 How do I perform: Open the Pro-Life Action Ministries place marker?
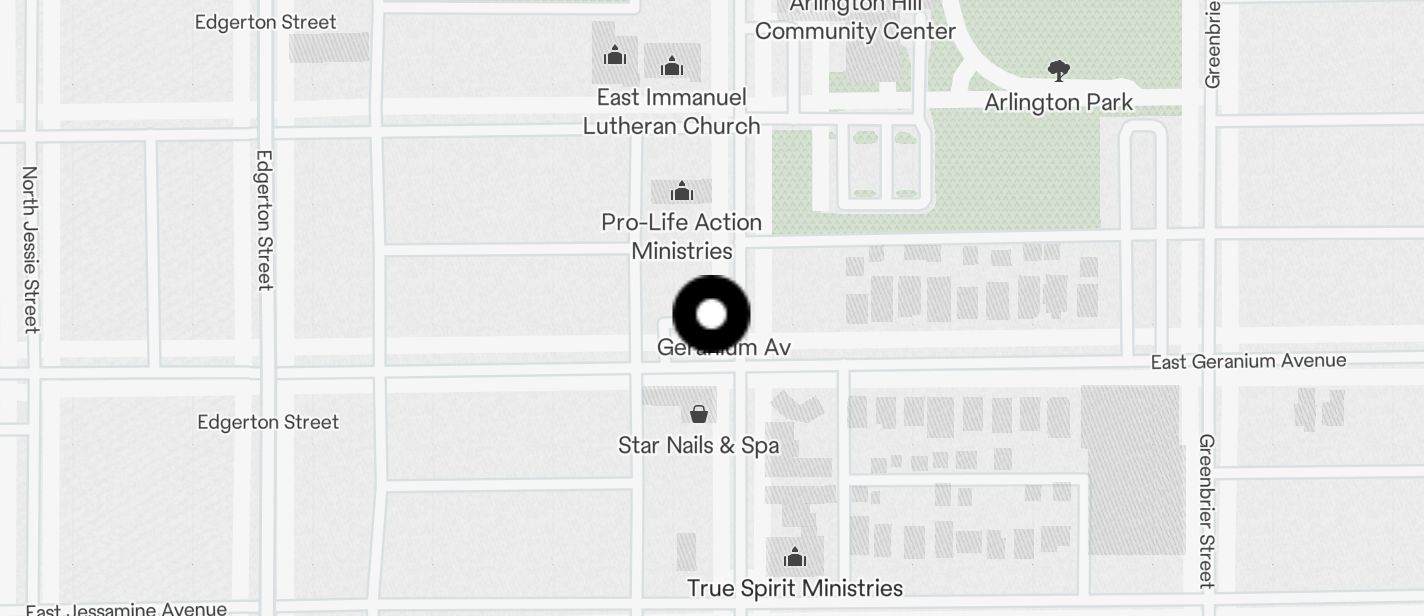682,192
